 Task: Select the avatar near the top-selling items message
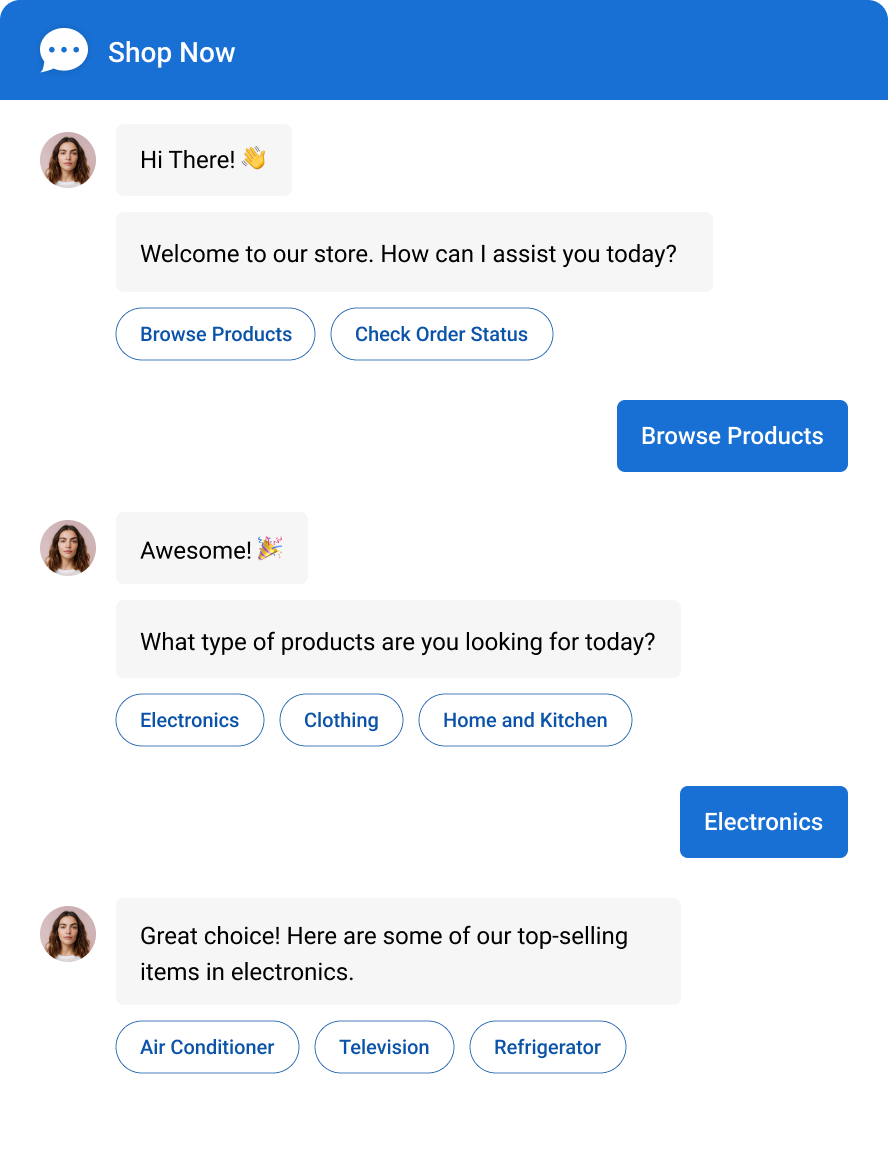(x=67, y=934)
